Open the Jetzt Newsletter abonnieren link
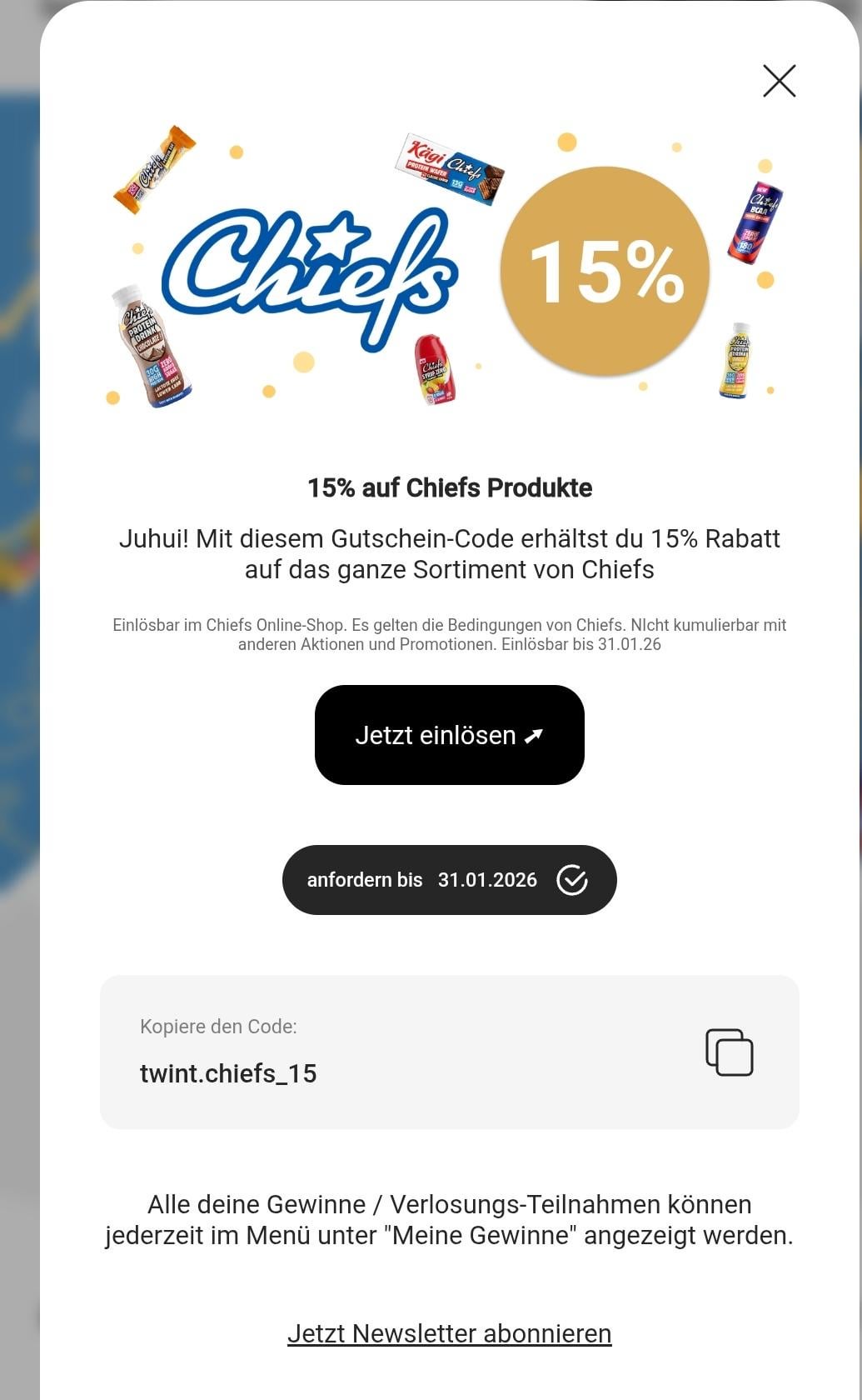 tap(449, 1333)
